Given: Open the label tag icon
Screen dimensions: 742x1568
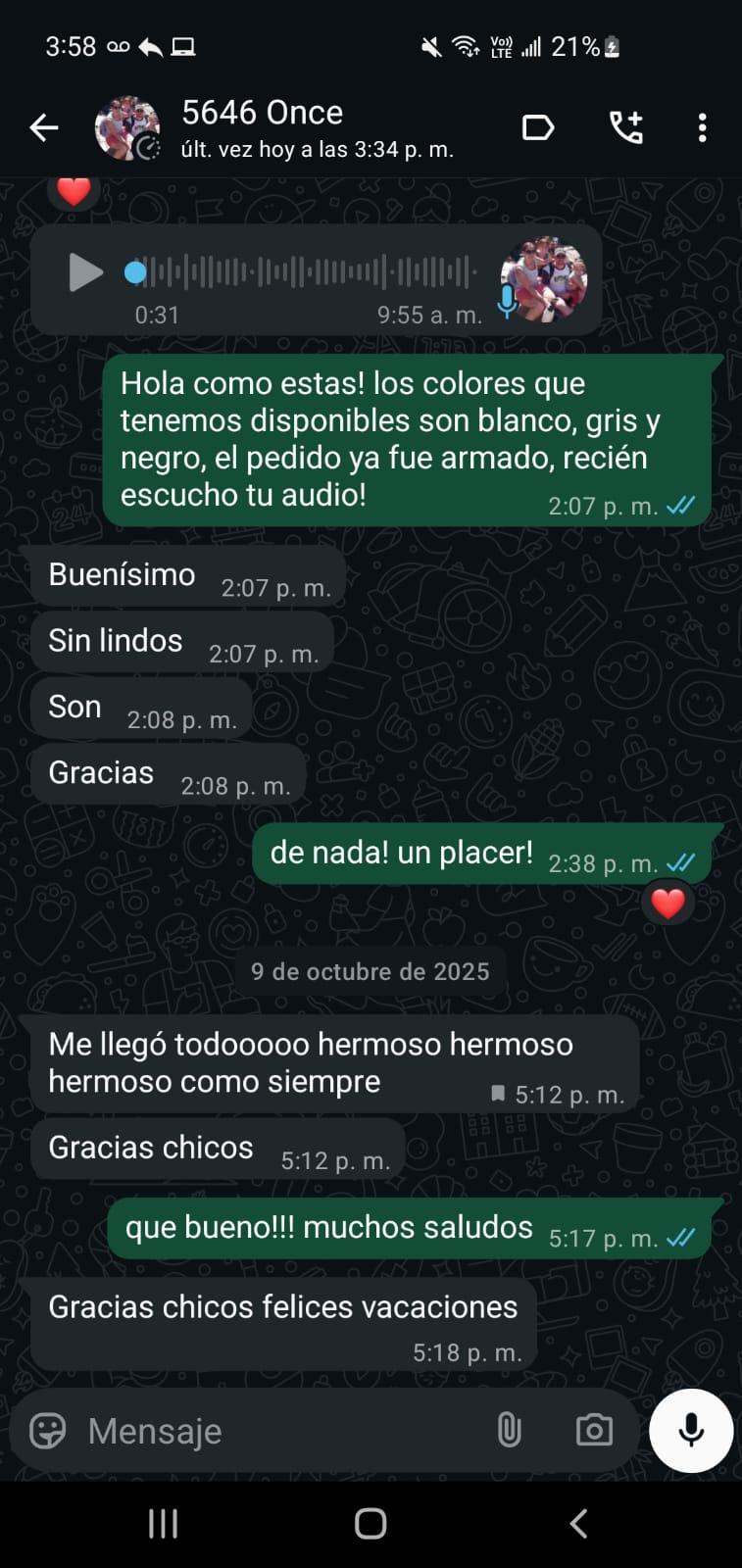Looking at the screenshot, I should (538, 127).
